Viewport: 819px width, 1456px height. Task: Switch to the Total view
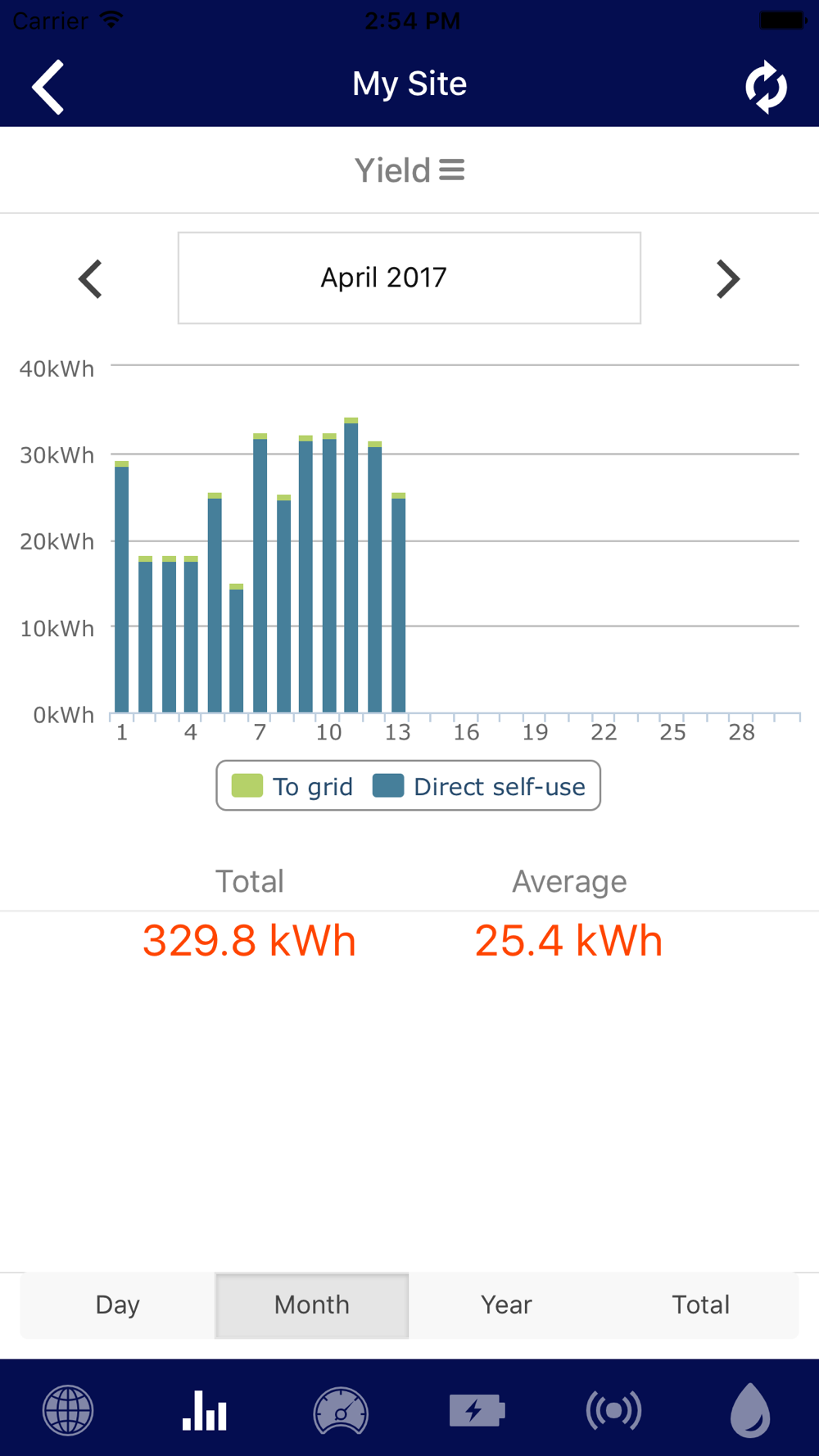click(701, 1305)
